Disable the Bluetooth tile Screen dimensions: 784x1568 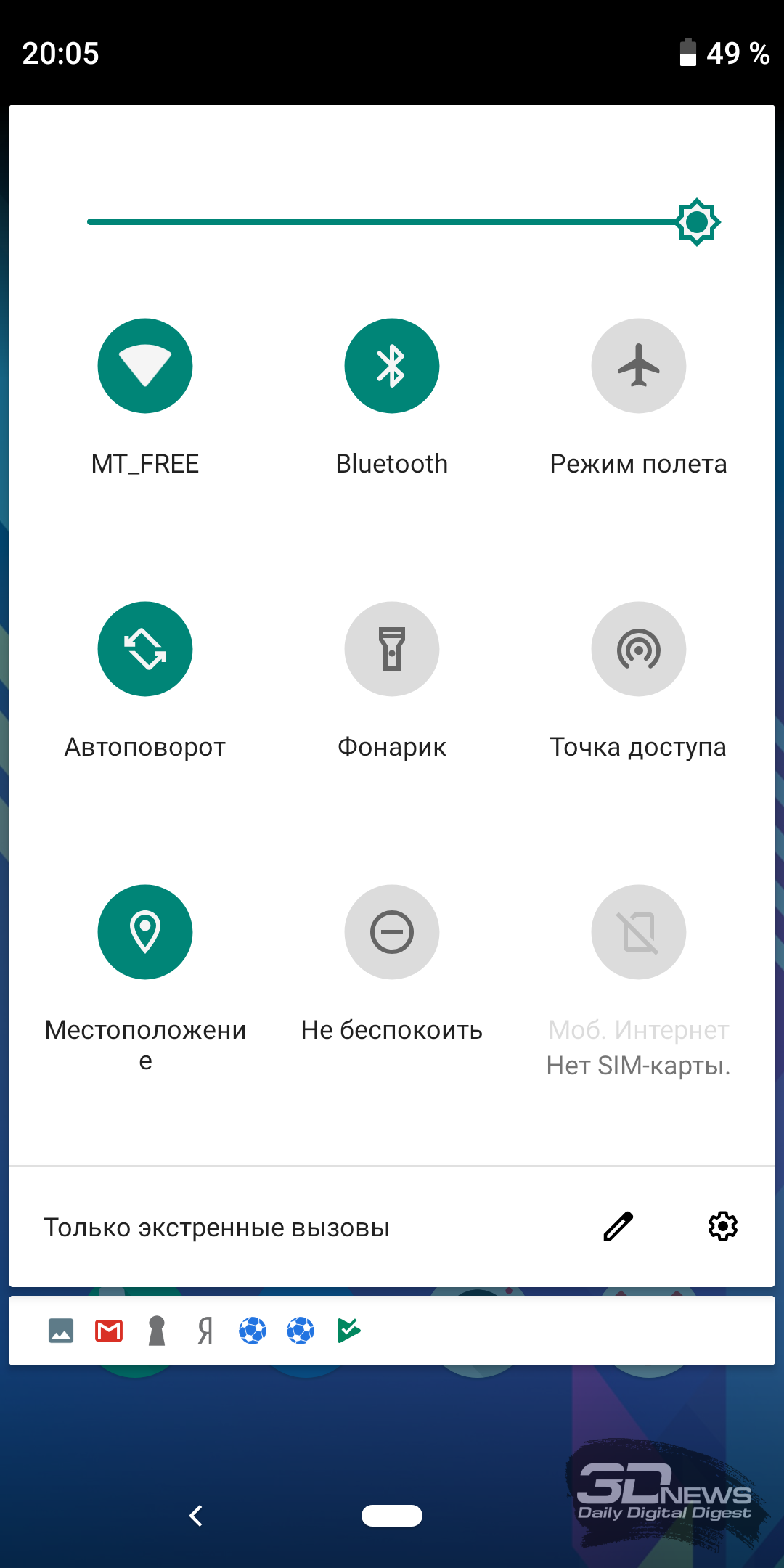point(392,366)
